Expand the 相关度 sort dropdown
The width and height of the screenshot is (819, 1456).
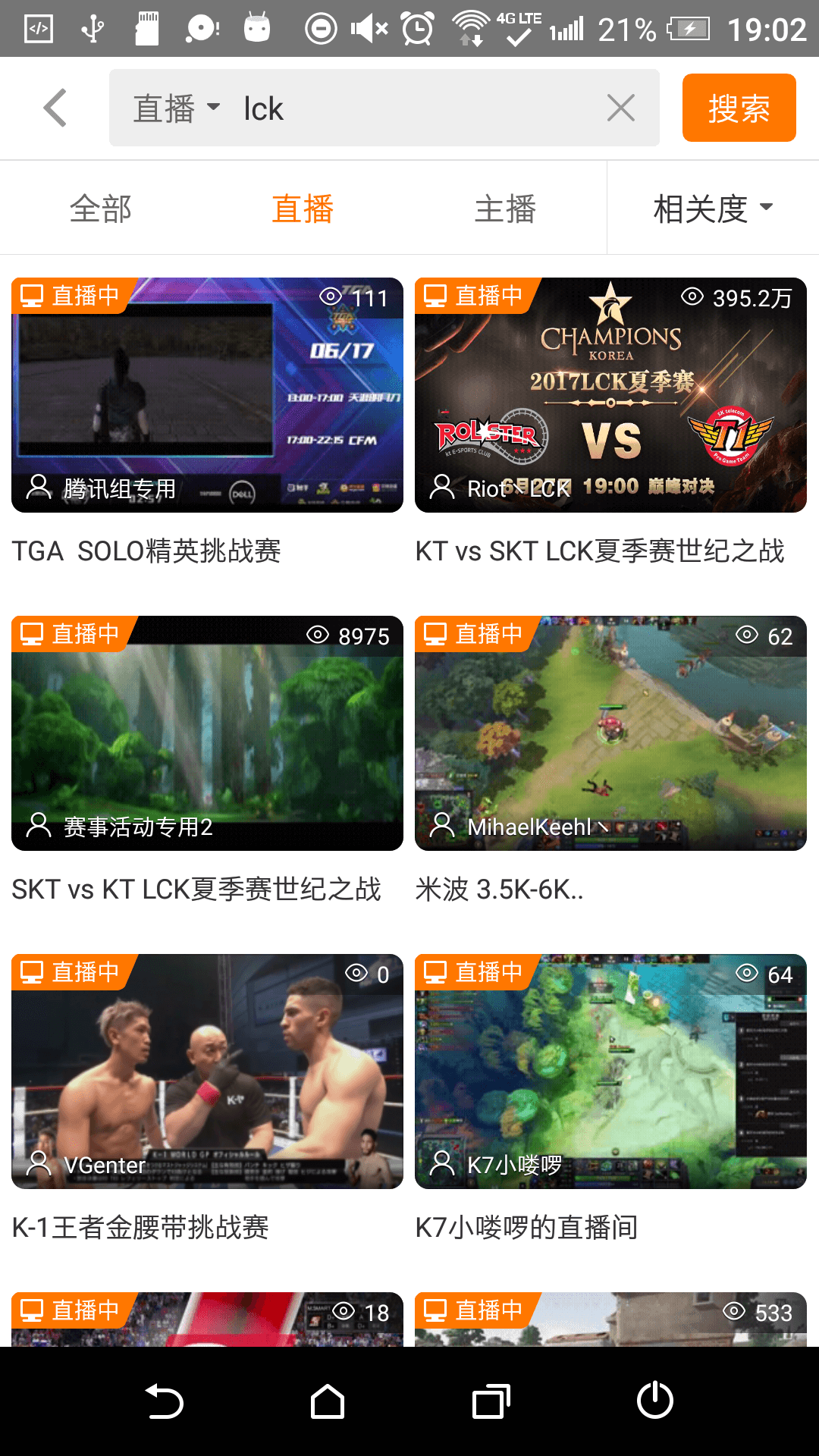(x=713, y=209)
